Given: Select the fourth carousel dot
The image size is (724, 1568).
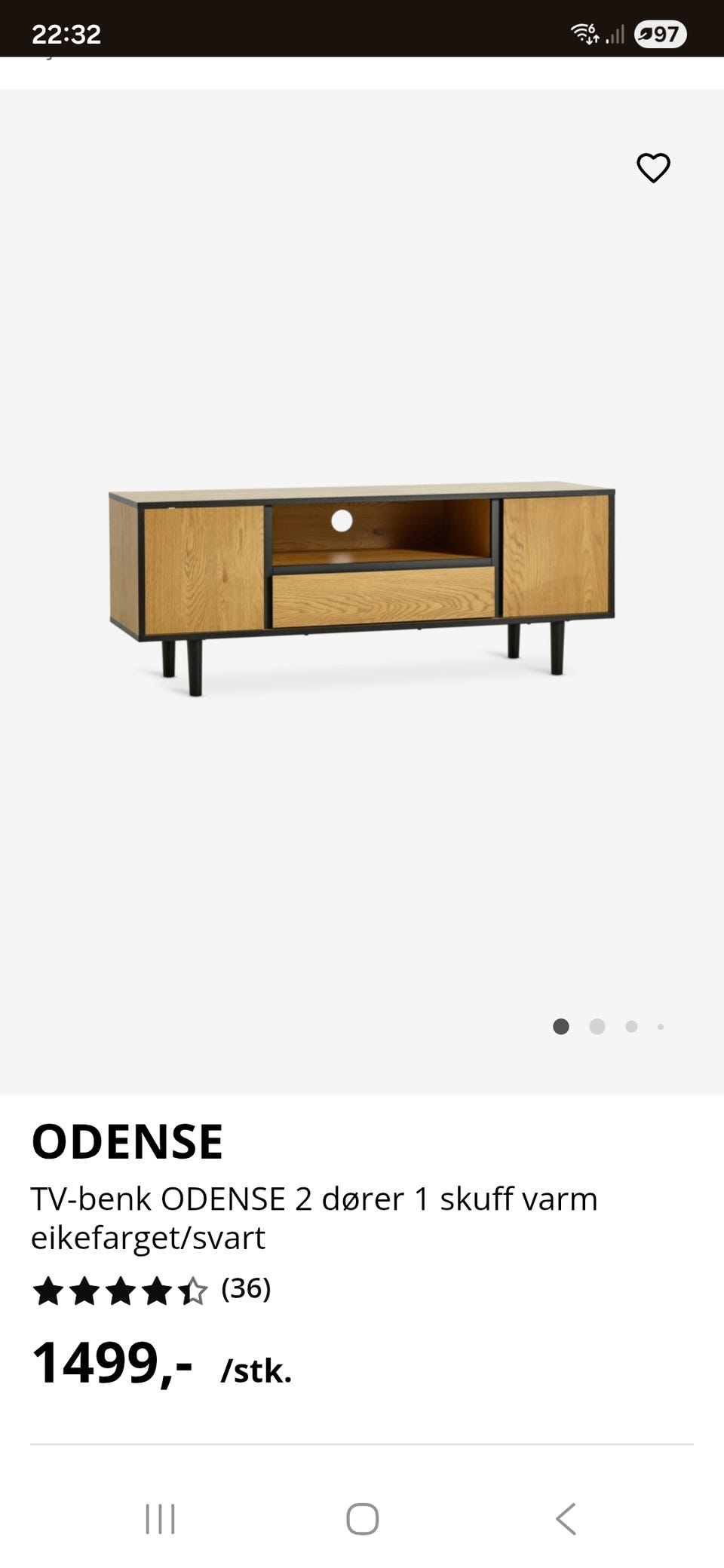Looking at the screenshot, I should [x=661, y=1027].
